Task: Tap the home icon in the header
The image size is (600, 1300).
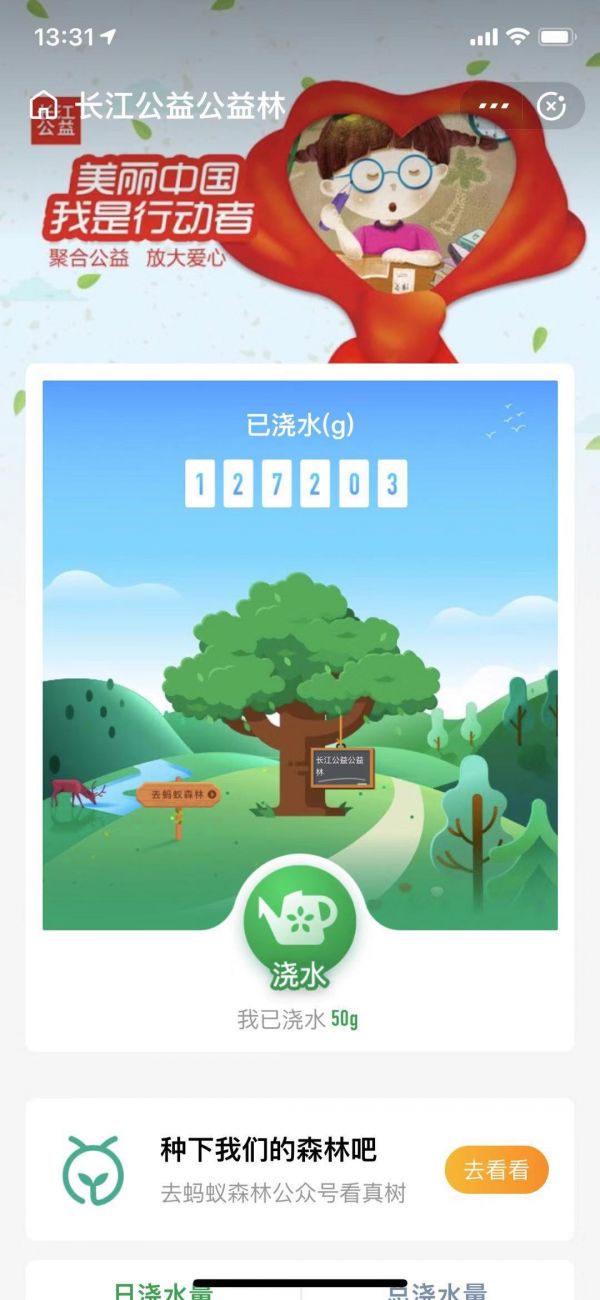Action: click(43, 104)
